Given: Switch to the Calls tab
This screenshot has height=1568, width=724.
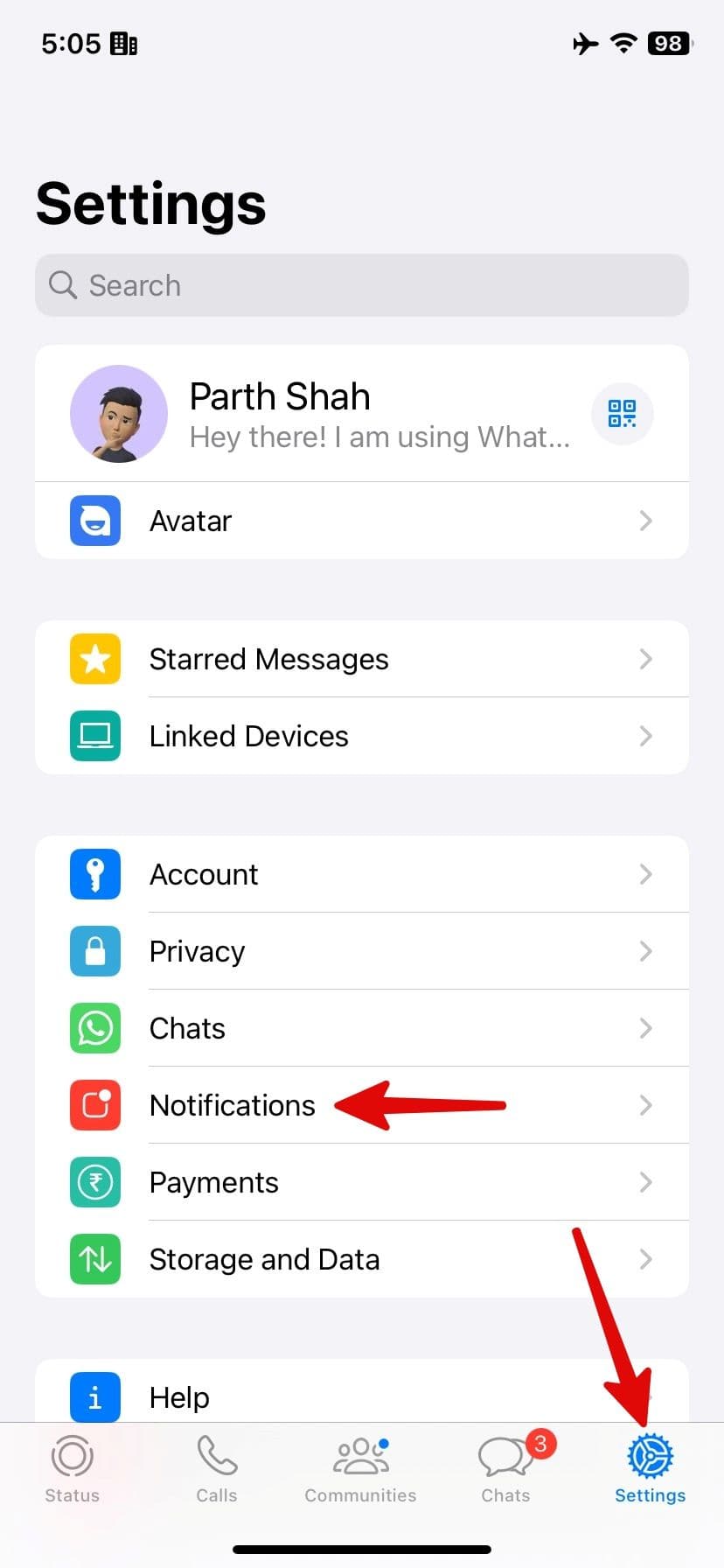Looking at the screenshot, I should [217, 1468].
